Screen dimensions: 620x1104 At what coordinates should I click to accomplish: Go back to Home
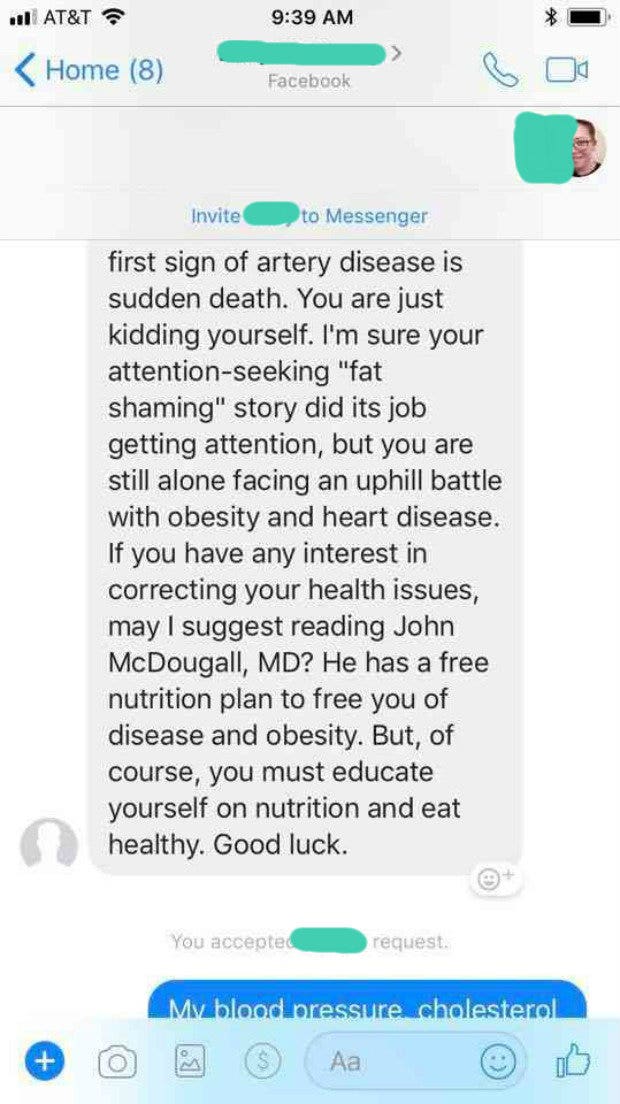pyautogui.click(x=90, y=70)
